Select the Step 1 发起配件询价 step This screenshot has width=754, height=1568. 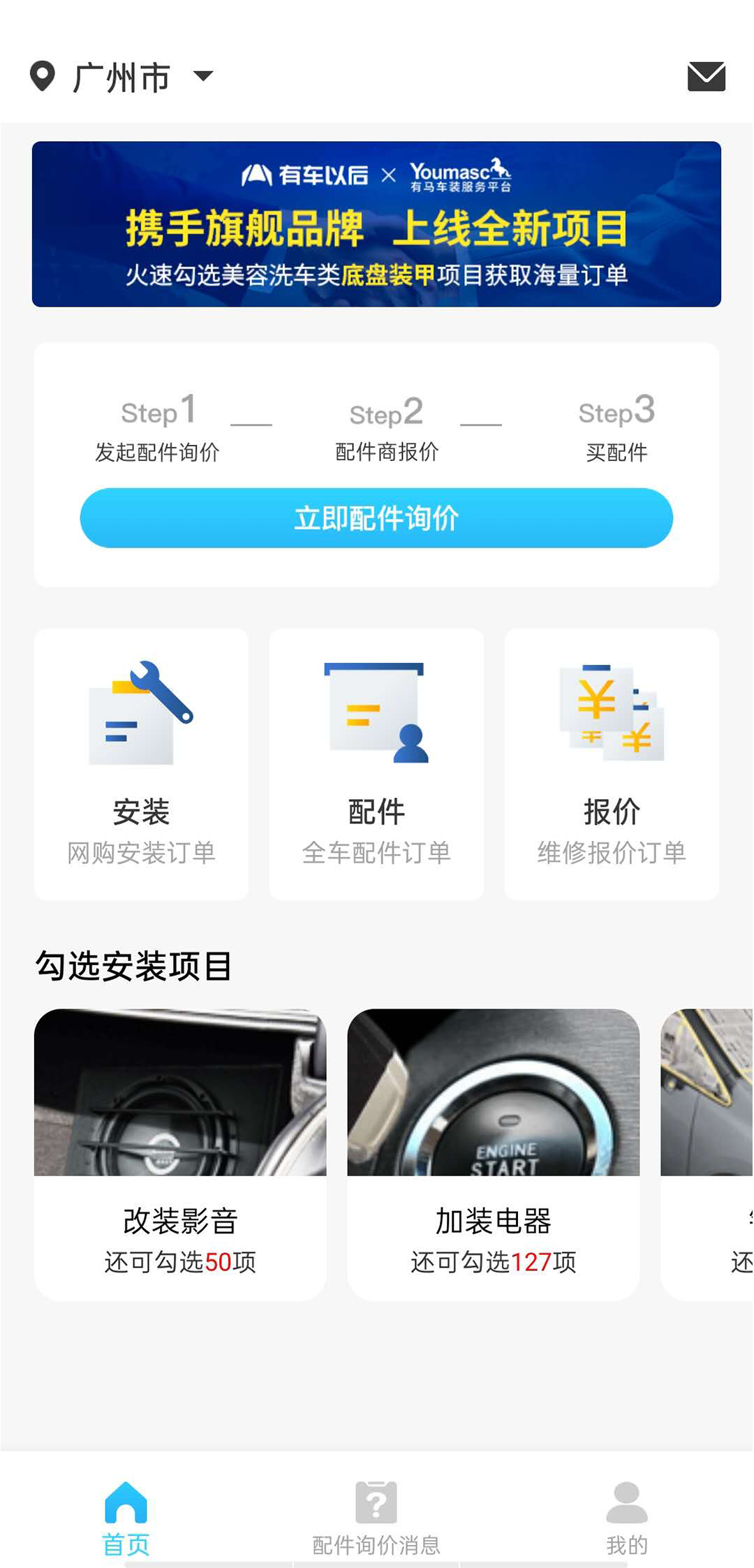point(157,430)
